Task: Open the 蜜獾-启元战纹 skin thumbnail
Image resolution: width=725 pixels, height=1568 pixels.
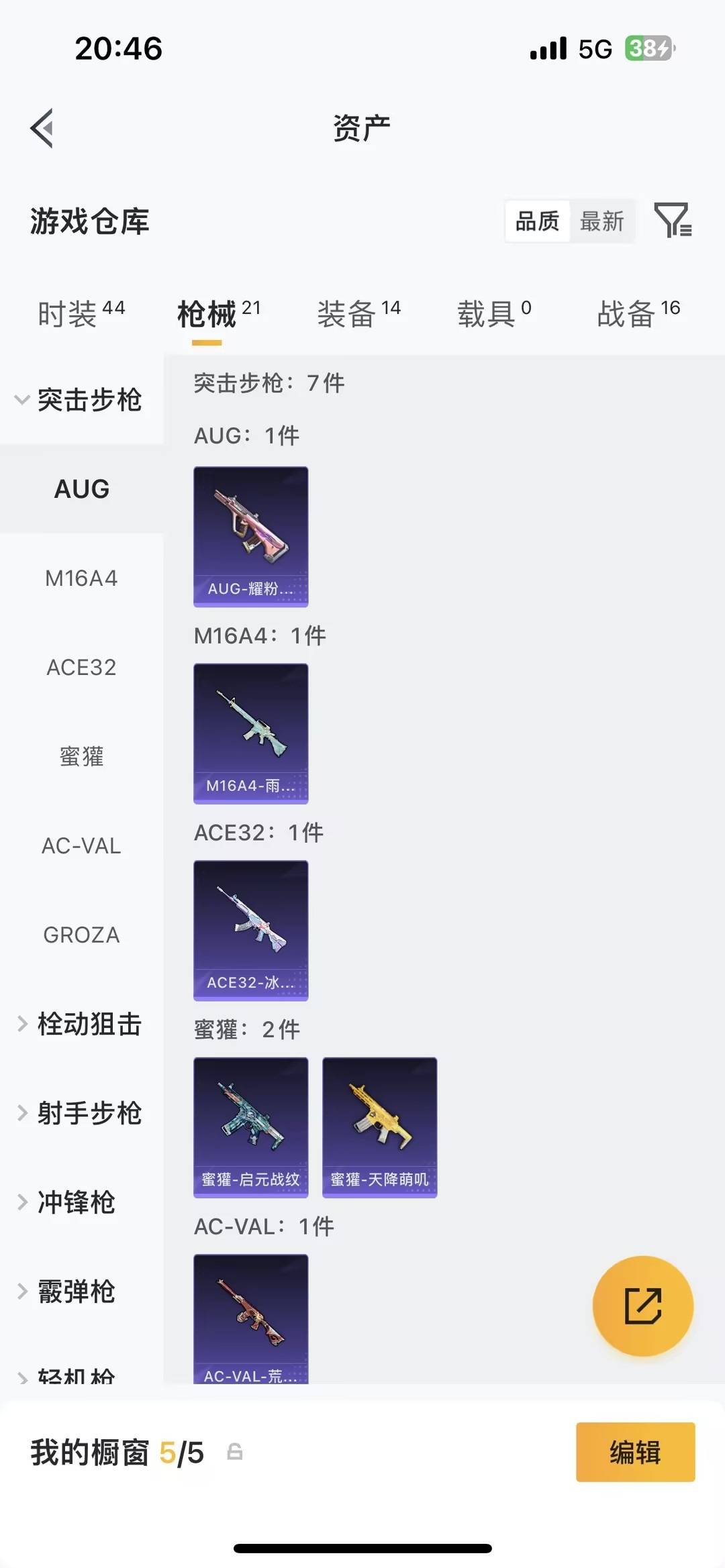Action: point(250,1127)
